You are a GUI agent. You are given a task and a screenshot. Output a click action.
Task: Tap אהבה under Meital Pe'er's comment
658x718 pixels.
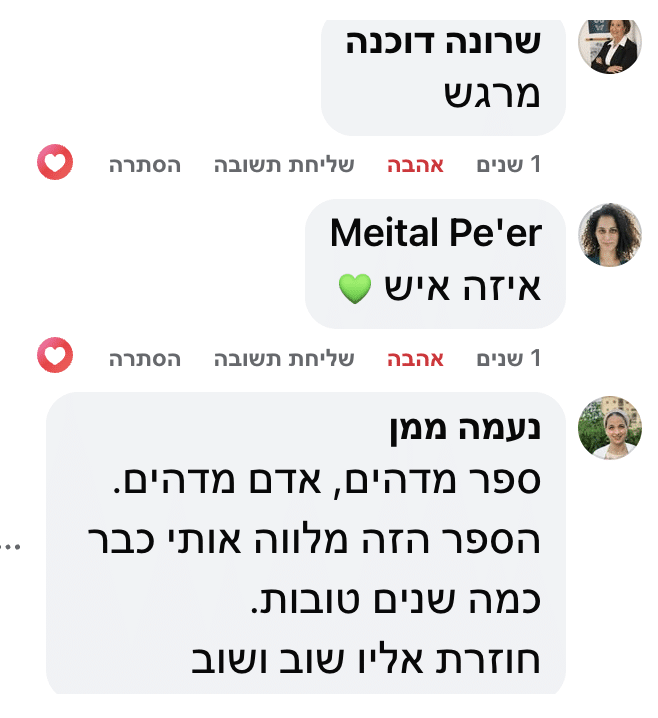point(416,358)
